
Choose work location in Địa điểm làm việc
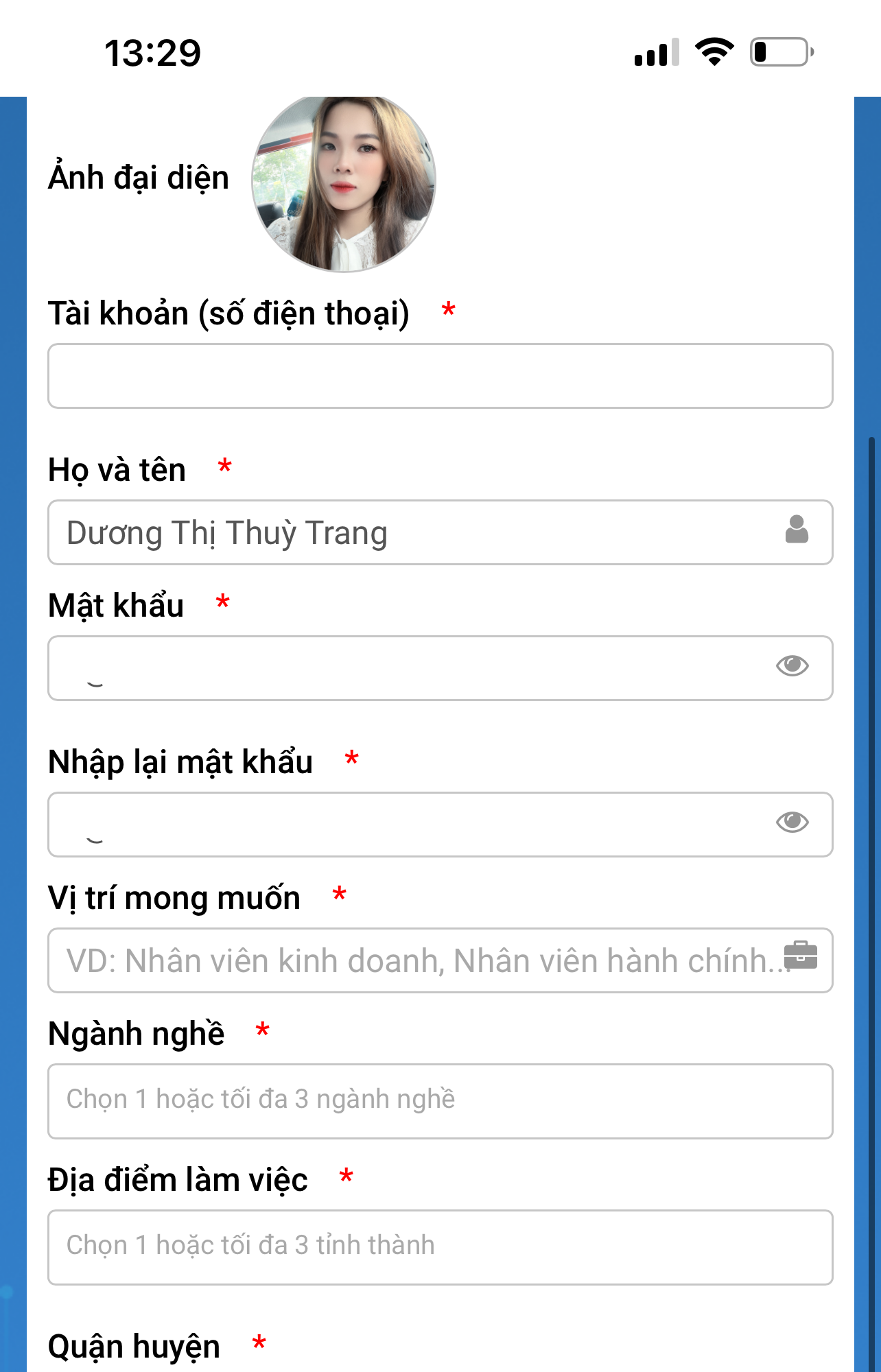[x=440, y=1247]
